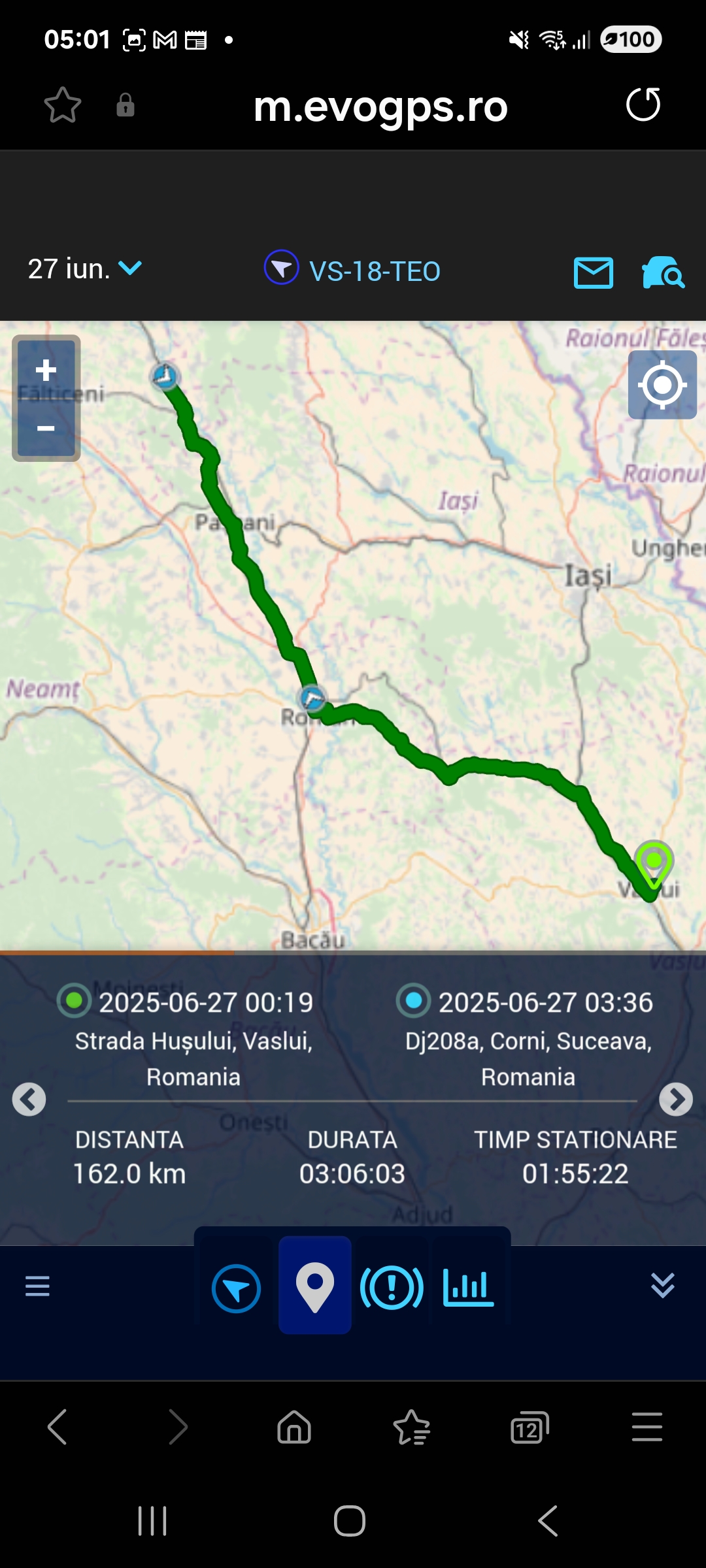Screen dimensions: 706x1568
Task: Open the 27 iun. date dropdown
Action: (x=85, y=269)
